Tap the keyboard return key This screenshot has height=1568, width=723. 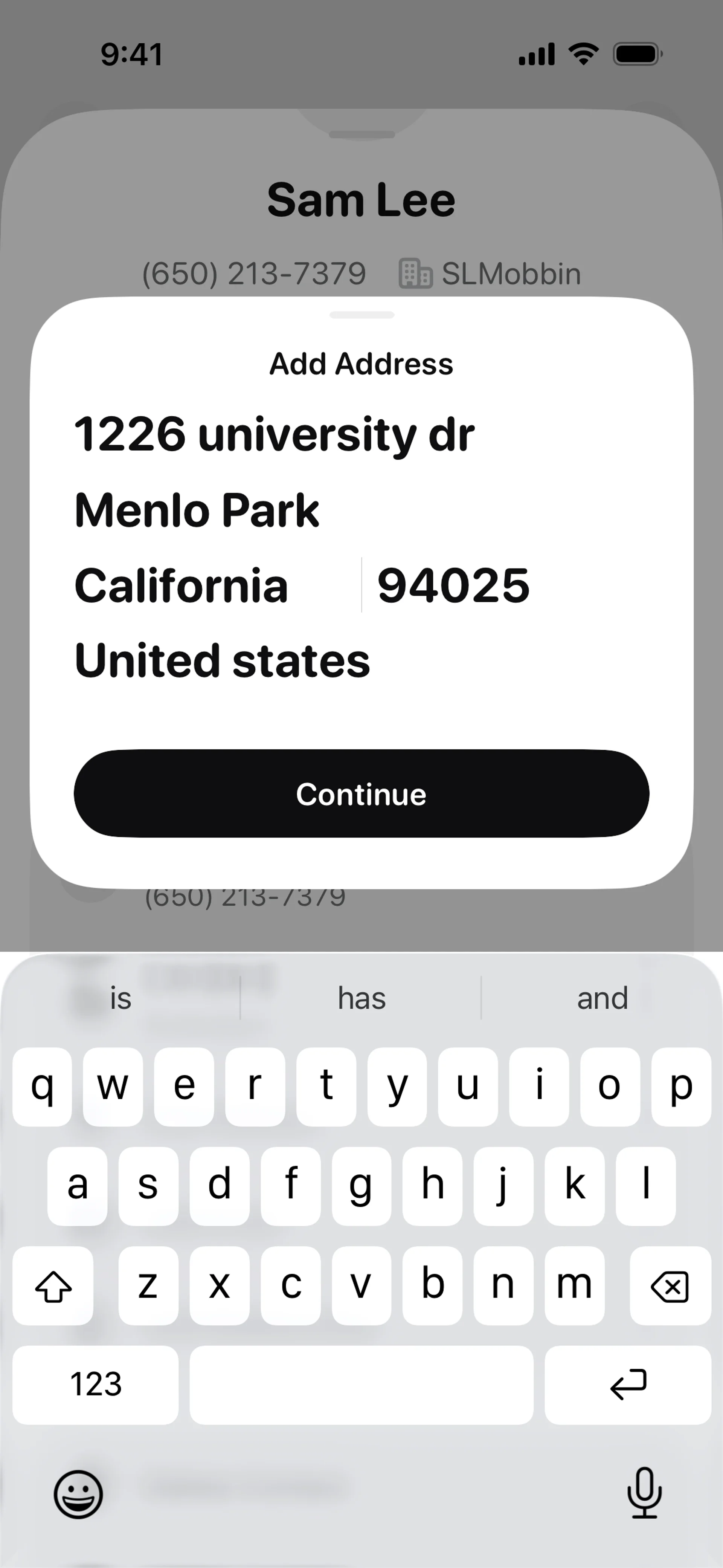click(627, 1384)
